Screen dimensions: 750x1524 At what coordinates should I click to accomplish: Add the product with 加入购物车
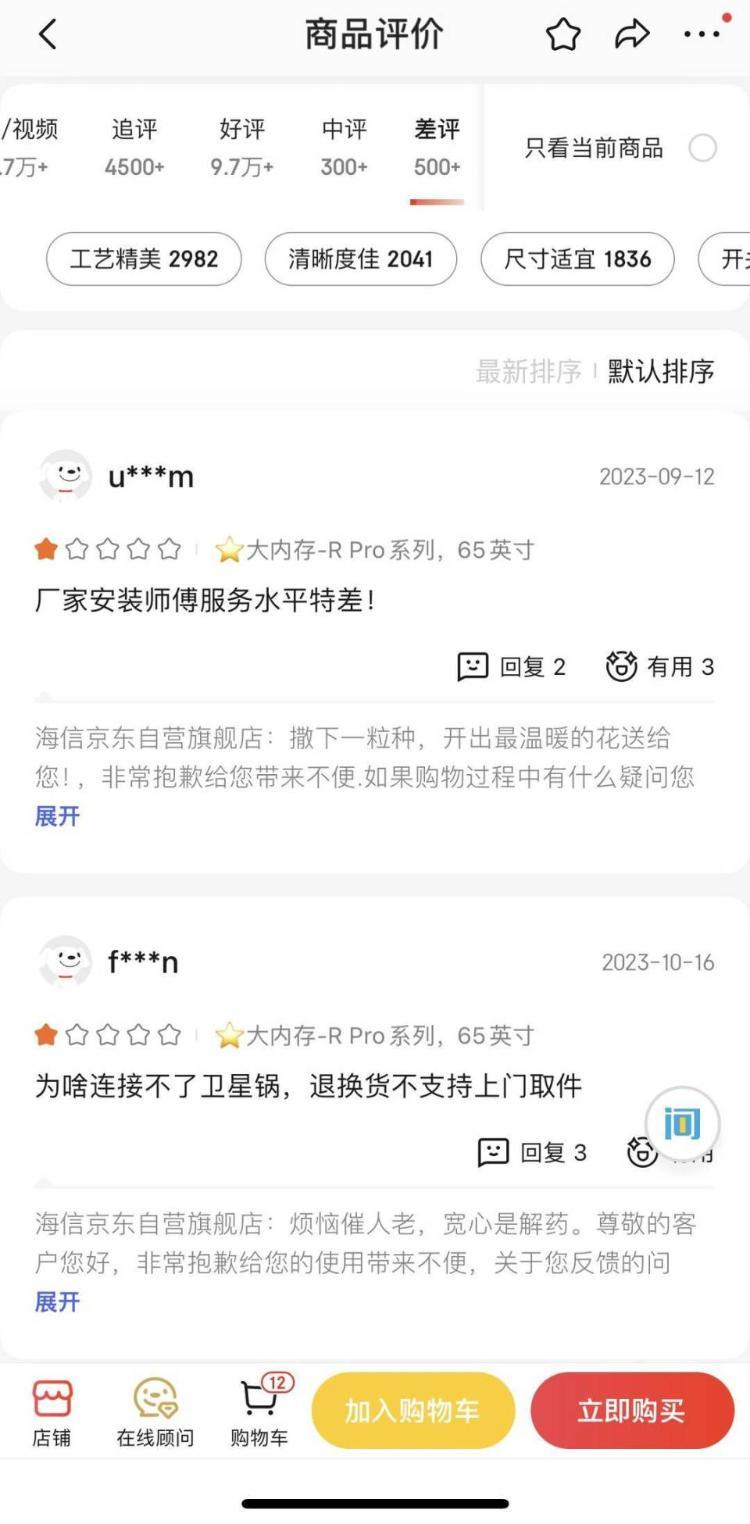413,1411
